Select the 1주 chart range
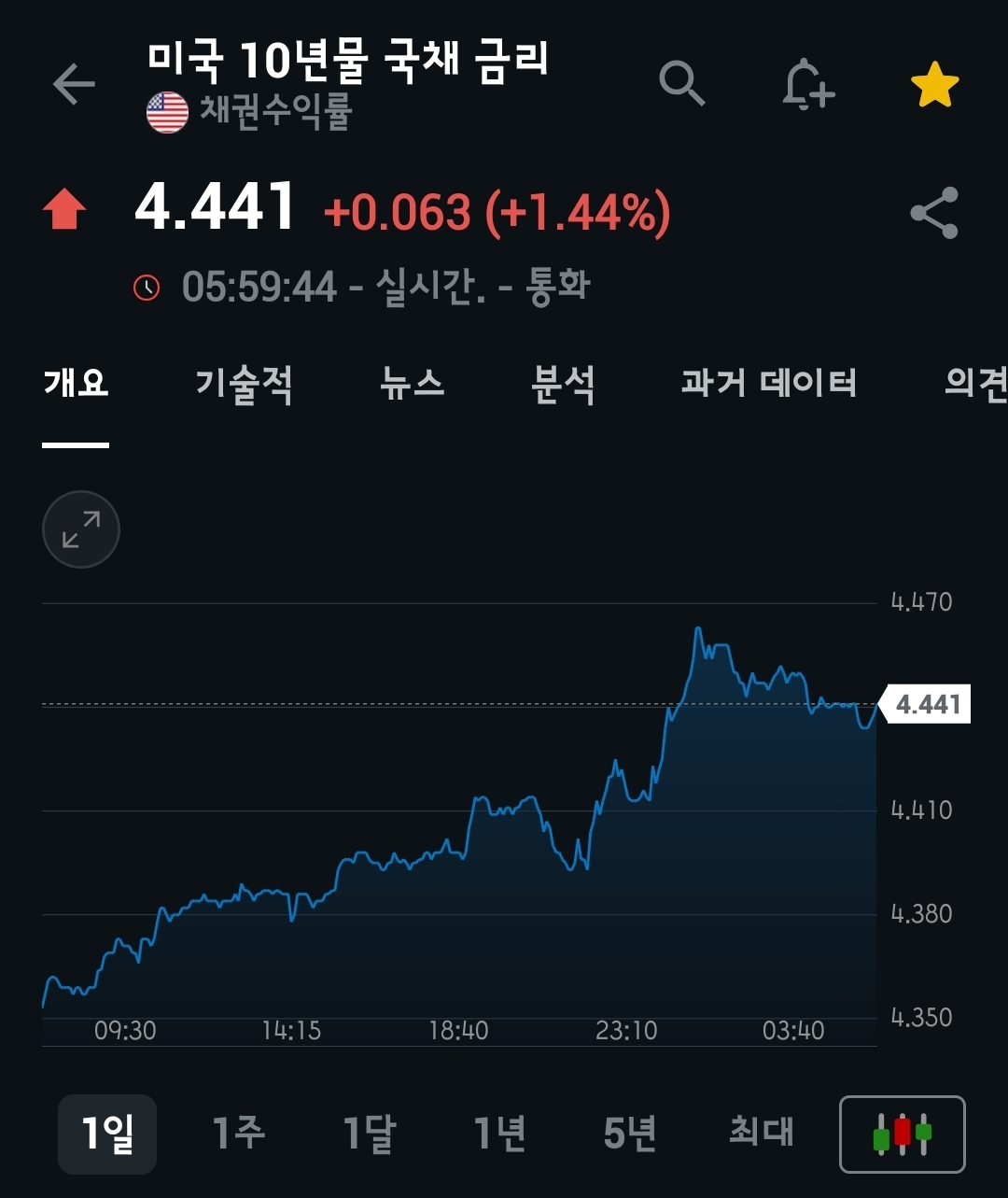The height and width of the screenshot is (1198, 1008). click(x=238, y=1134)
